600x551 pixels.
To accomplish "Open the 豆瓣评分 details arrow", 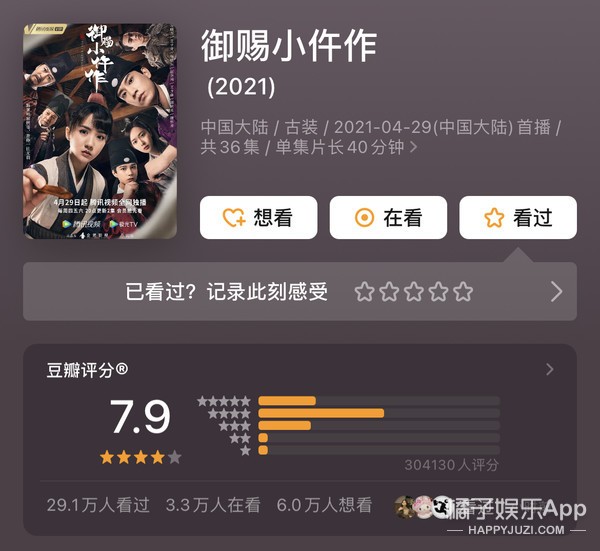I will 549,369.
